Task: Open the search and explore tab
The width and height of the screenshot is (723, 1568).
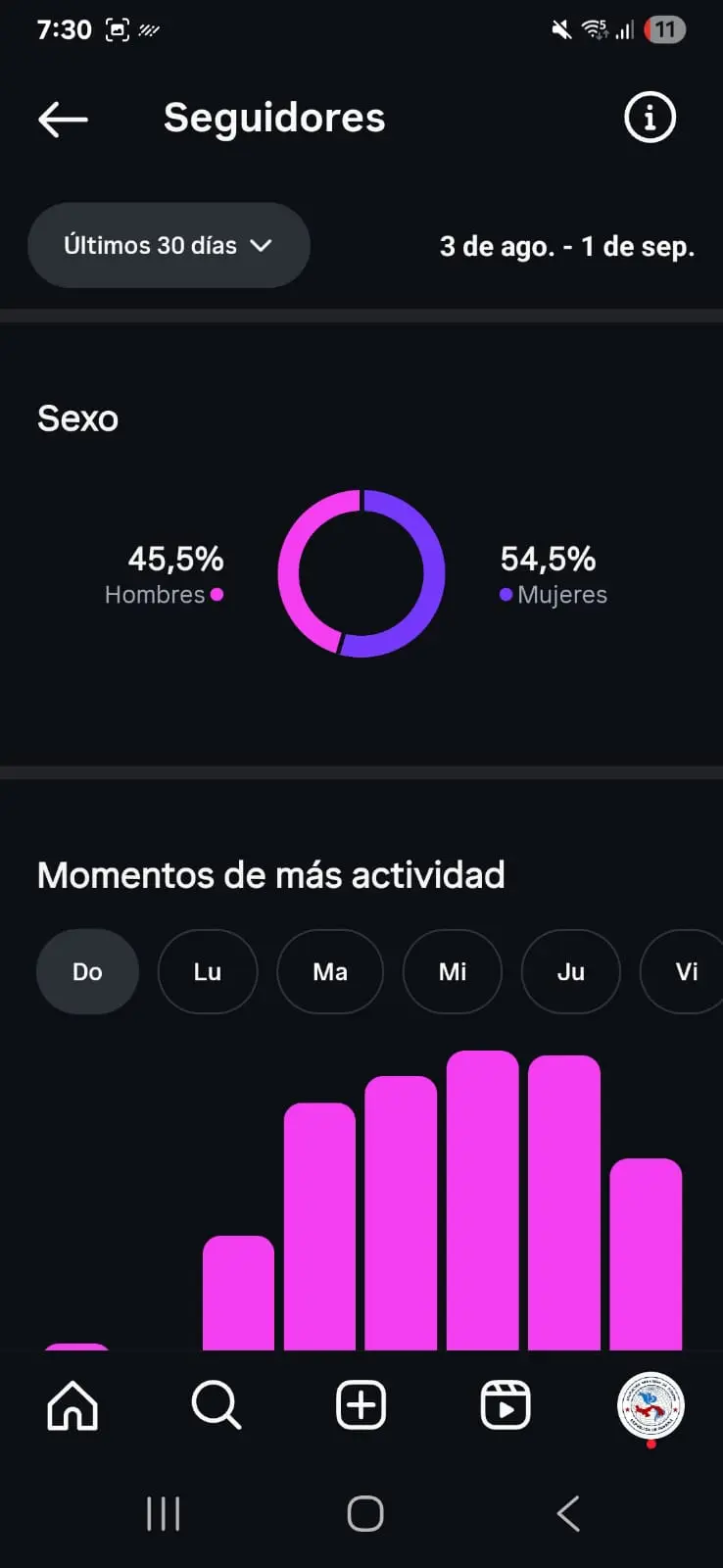Action: coord(217,1406)
